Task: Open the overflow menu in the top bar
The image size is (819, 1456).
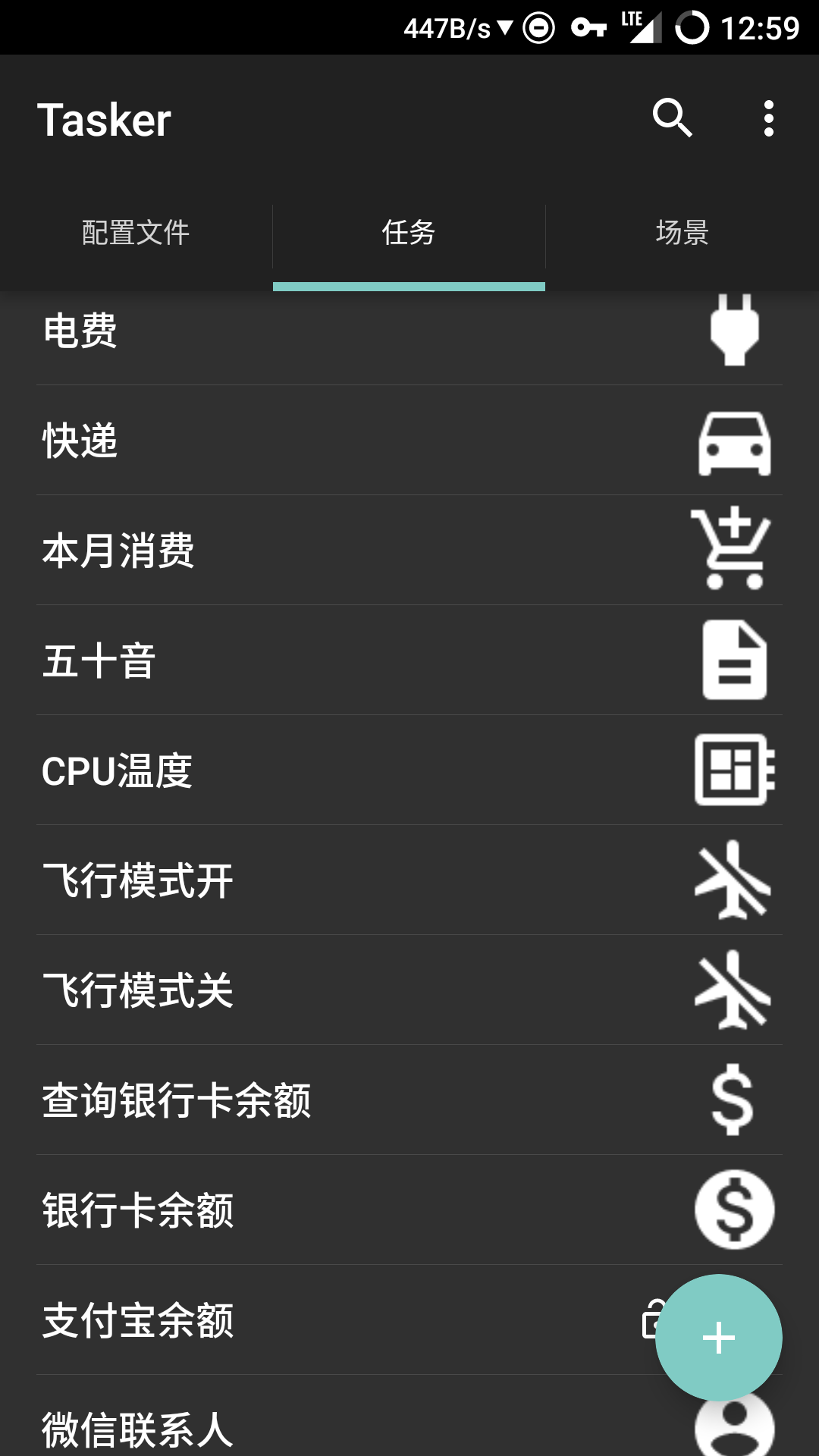Action: [769, 118]
